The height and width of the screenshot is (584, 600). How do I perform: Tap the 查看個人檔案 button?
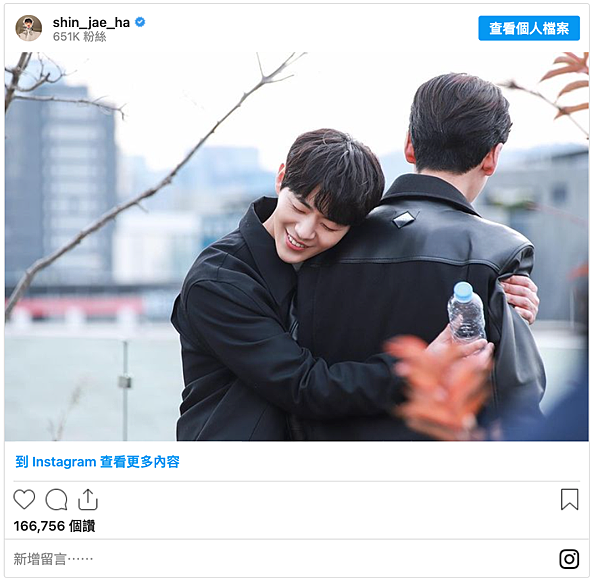(x=528, y=28)
